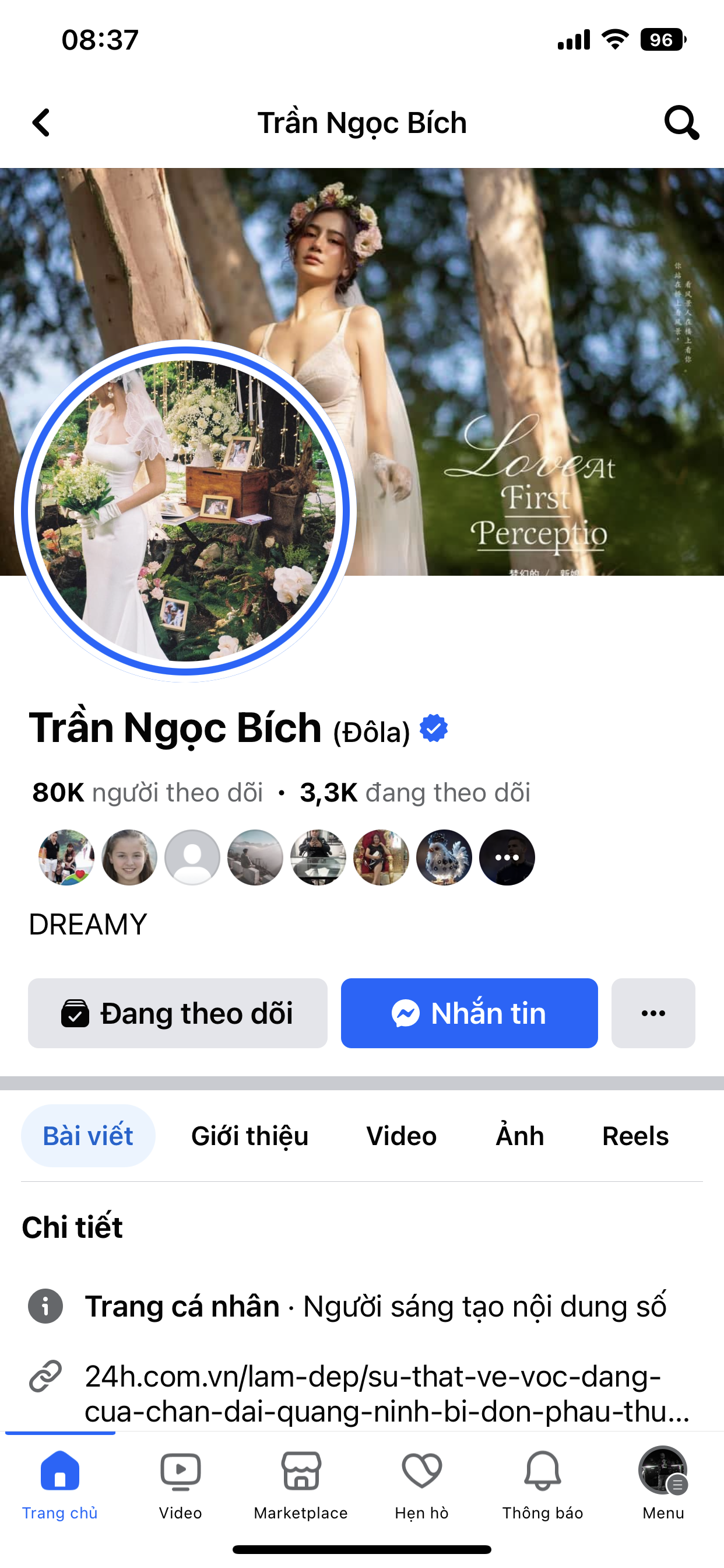The width and height of the screenshot is (724, 1568).
Task: Show more followers via the three-dot avatar
Action: coord(507,857)
